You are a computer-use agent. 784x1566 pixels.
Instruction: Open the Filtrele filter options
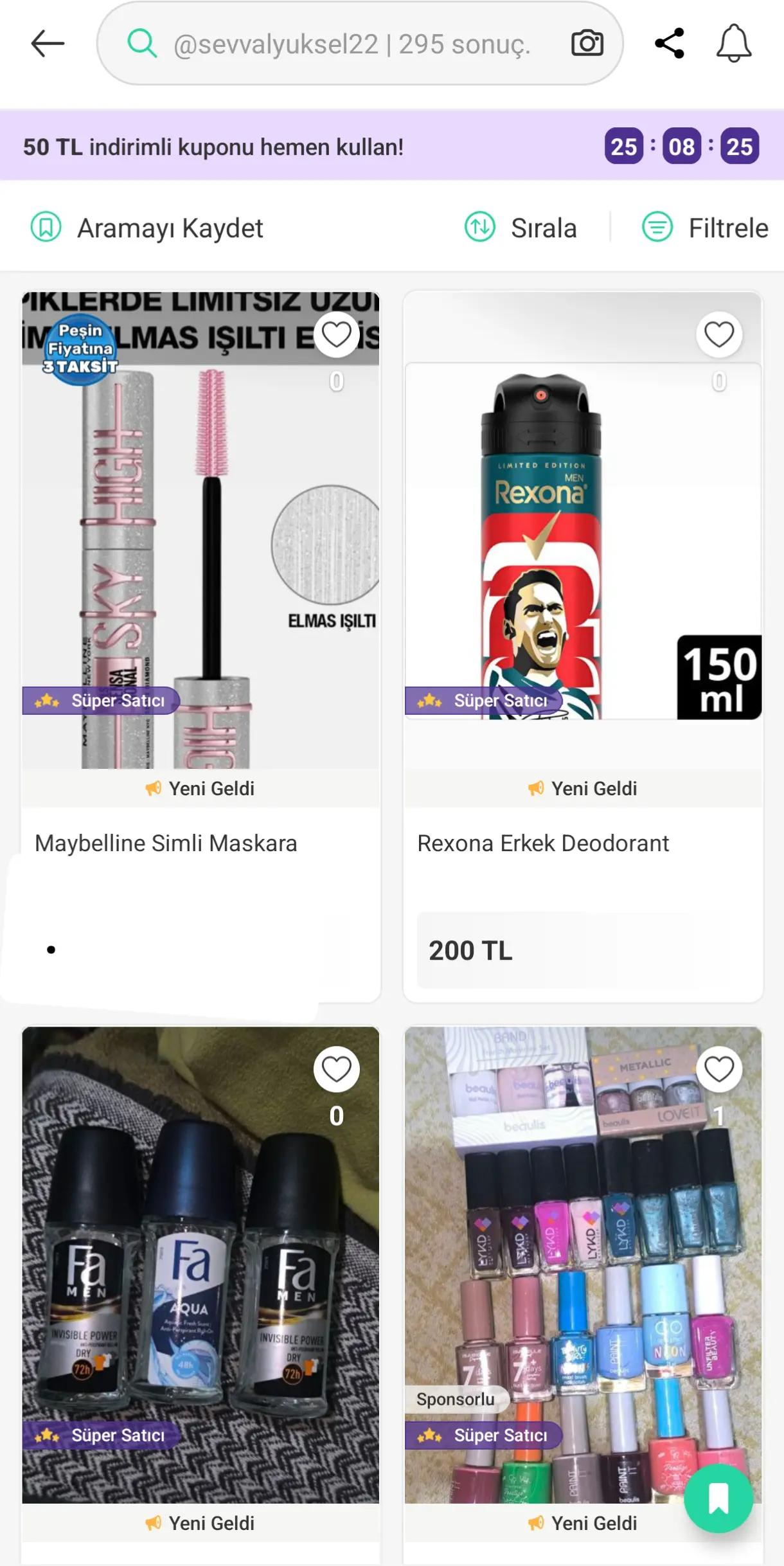[706, 228]
